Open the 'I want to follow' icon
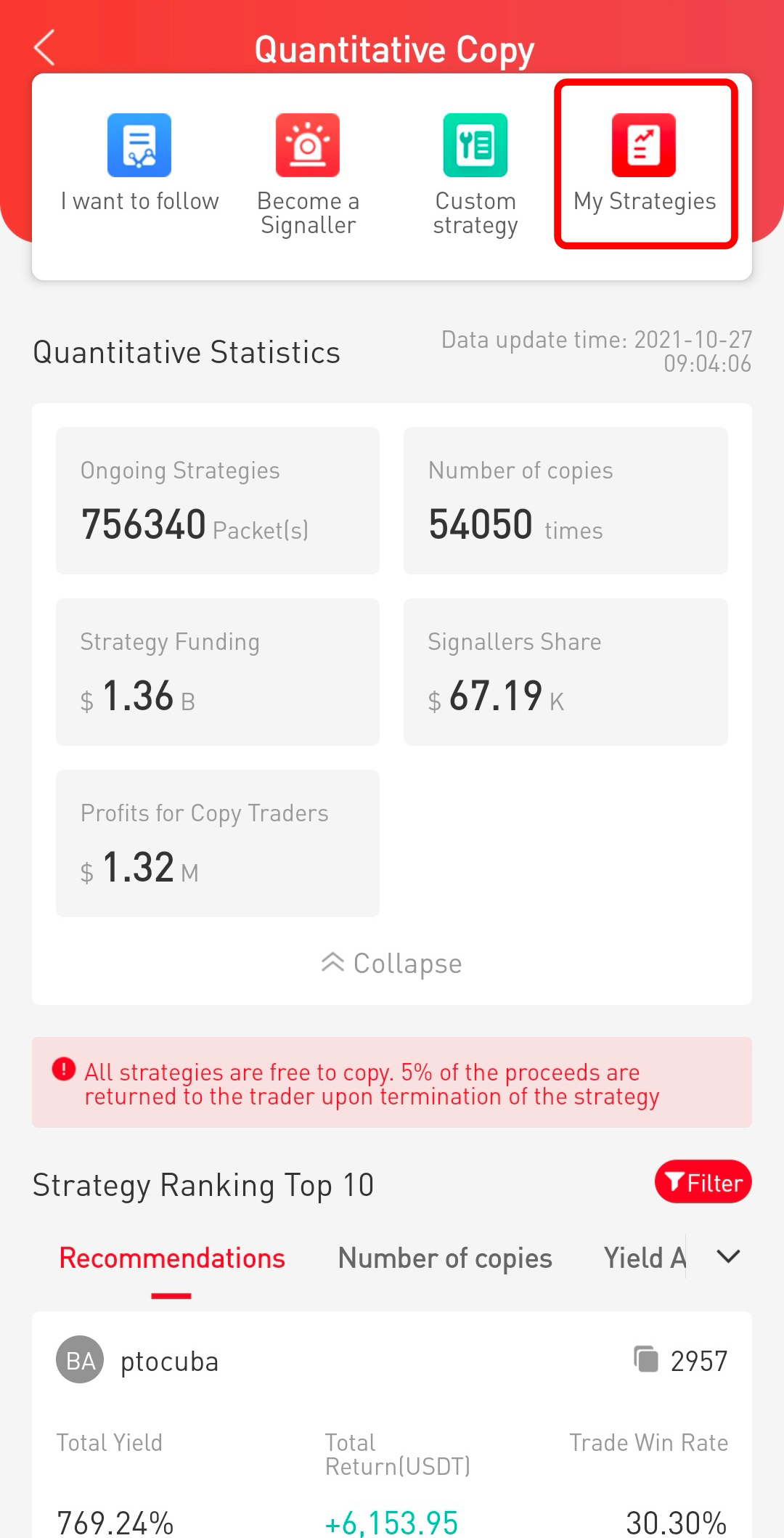Image resolution: width=784 pixels, height=1538 pixels. 139,145
